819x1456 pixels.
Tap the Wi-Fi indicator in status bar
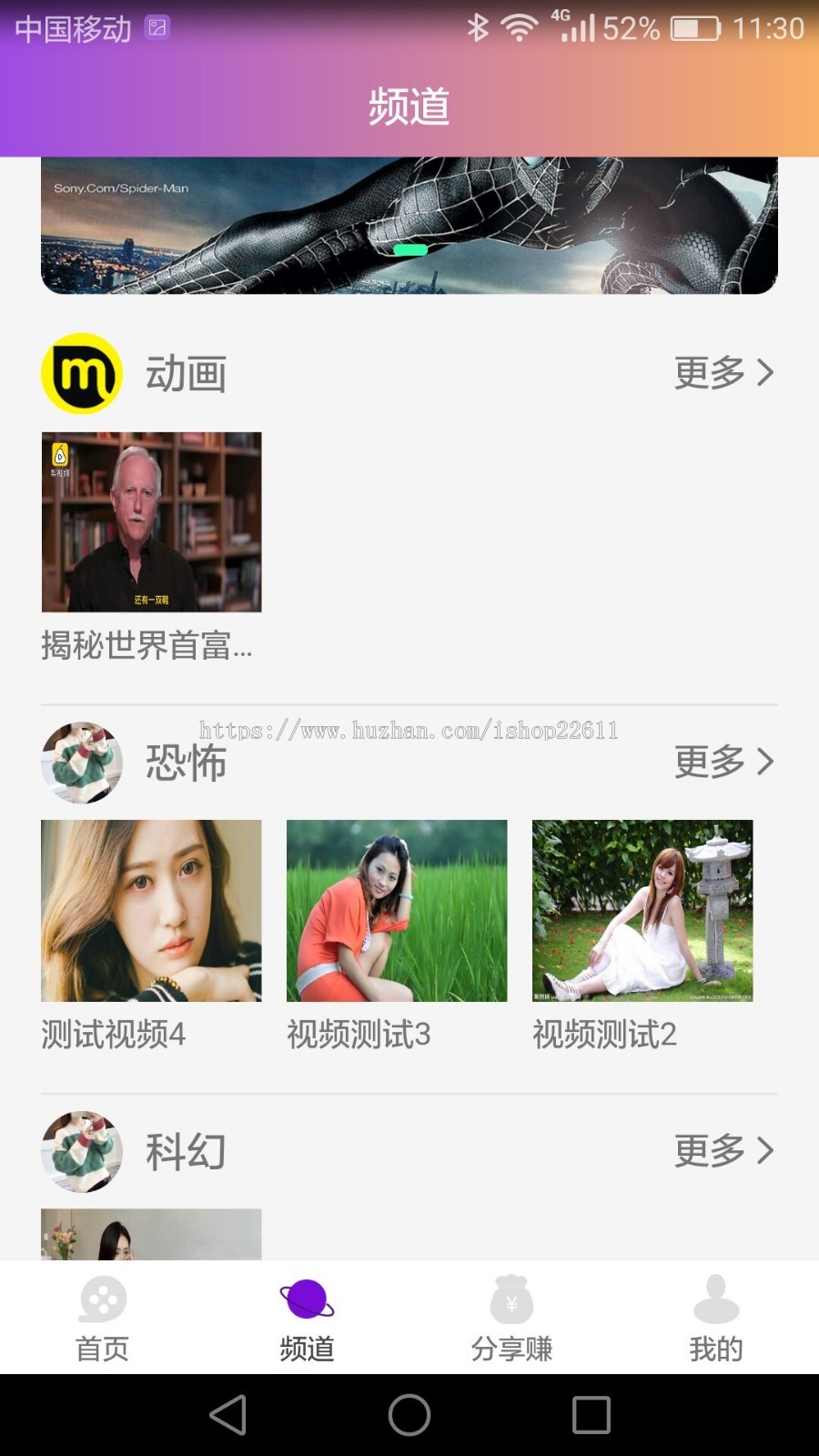[x=519, y=27]
